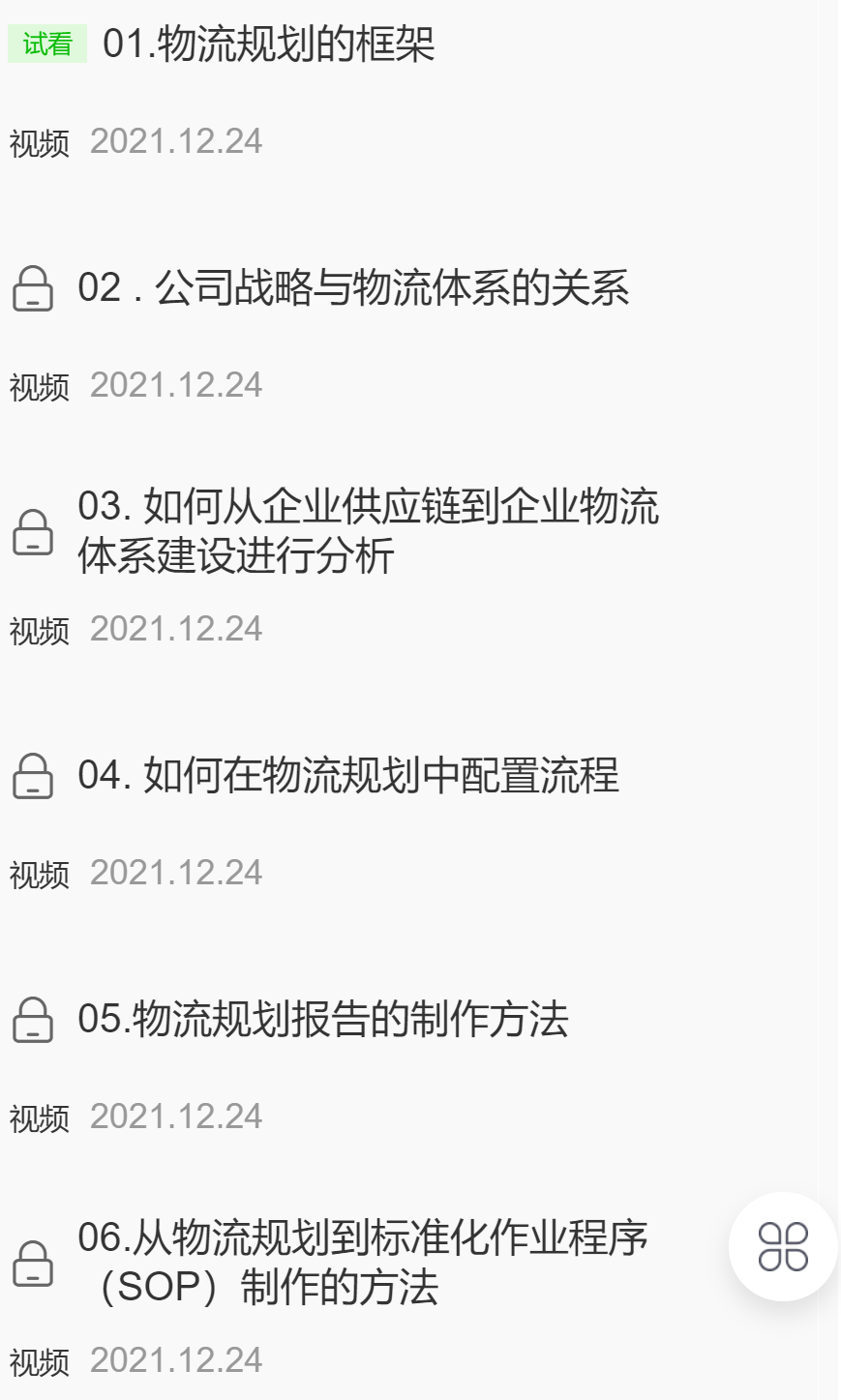The image size is (841, 1400).
Task: Open lesson 06 从物流规划到标准化作业程序(SOP)制作的方法
Action: click(x=362, y=1263)
